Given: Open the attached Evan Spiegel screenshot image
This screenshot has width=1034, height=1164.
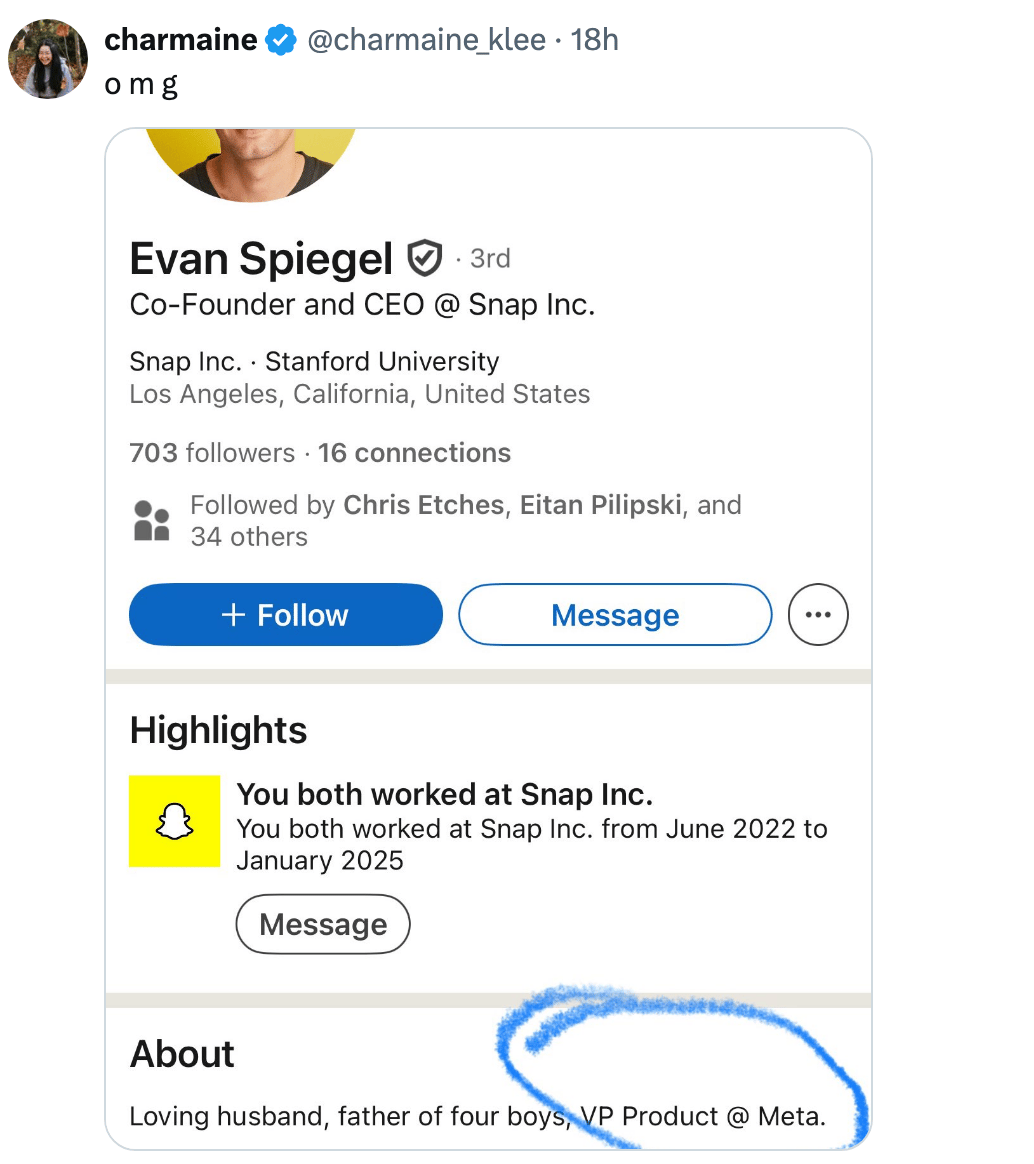Looking at the screenshot, I should pyautogui.click(x=488, y=640).
